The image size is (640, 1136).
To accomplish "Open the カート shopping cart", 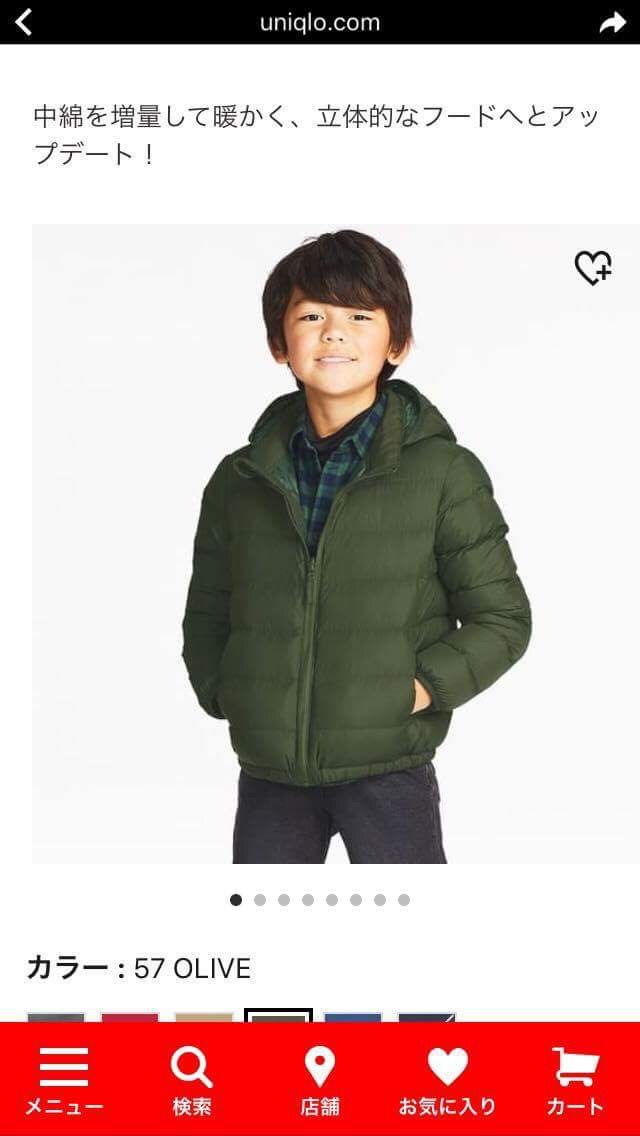I will tap(575, 1080).
